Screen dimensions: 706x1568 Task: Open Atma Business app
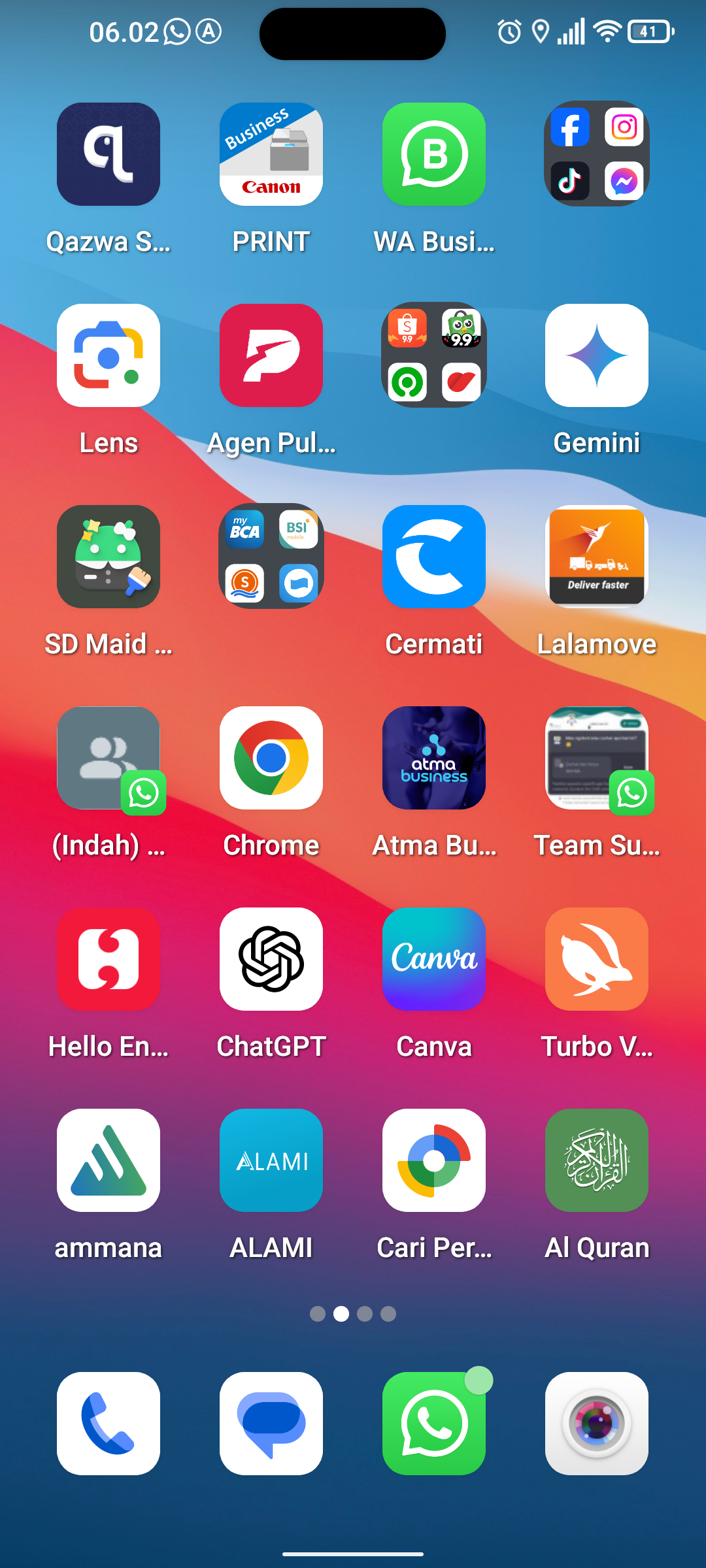tap(434, 758)
